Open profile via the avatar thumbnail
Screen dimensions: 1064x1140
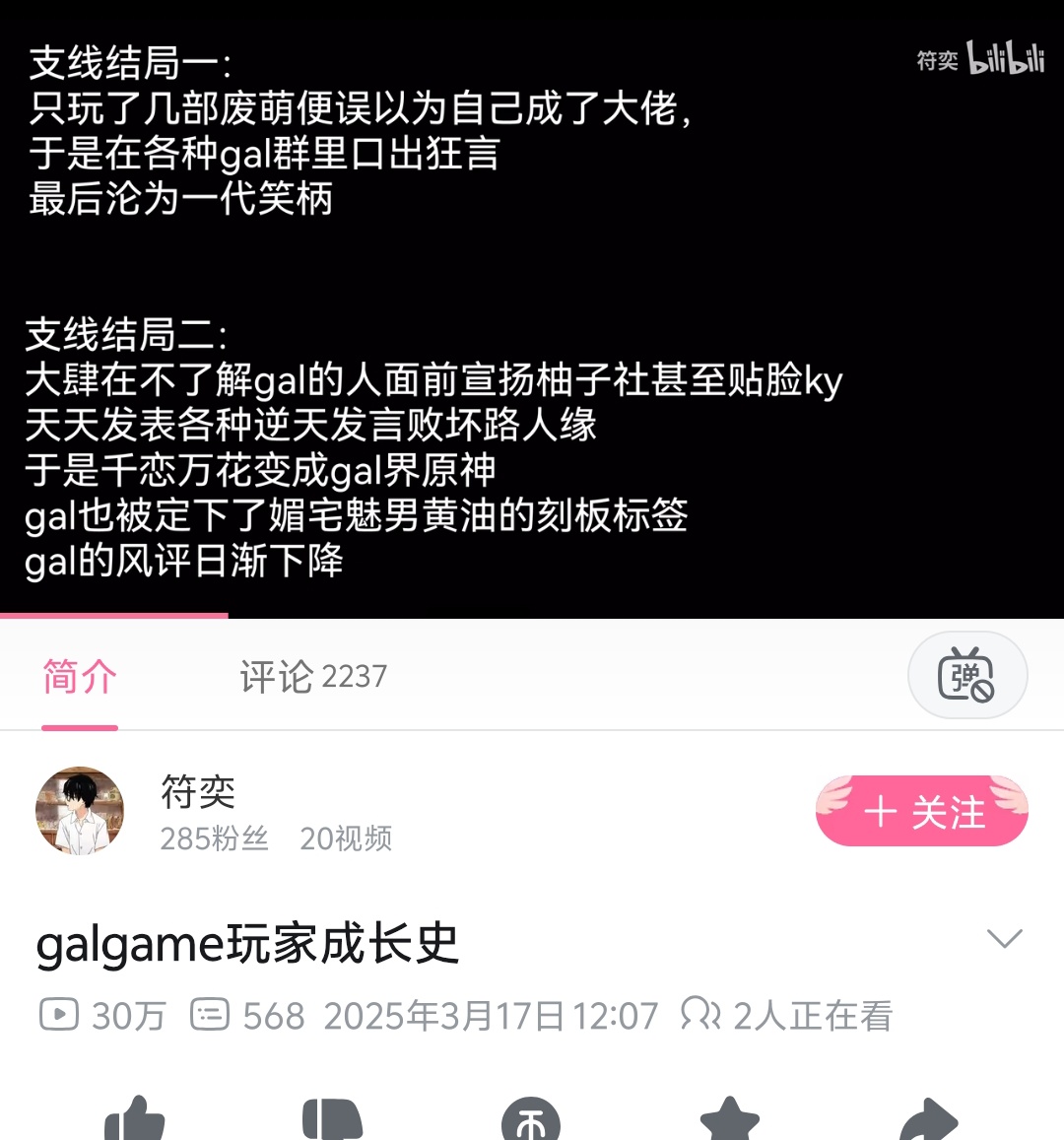pyautogui.click(x=80, y=810)
